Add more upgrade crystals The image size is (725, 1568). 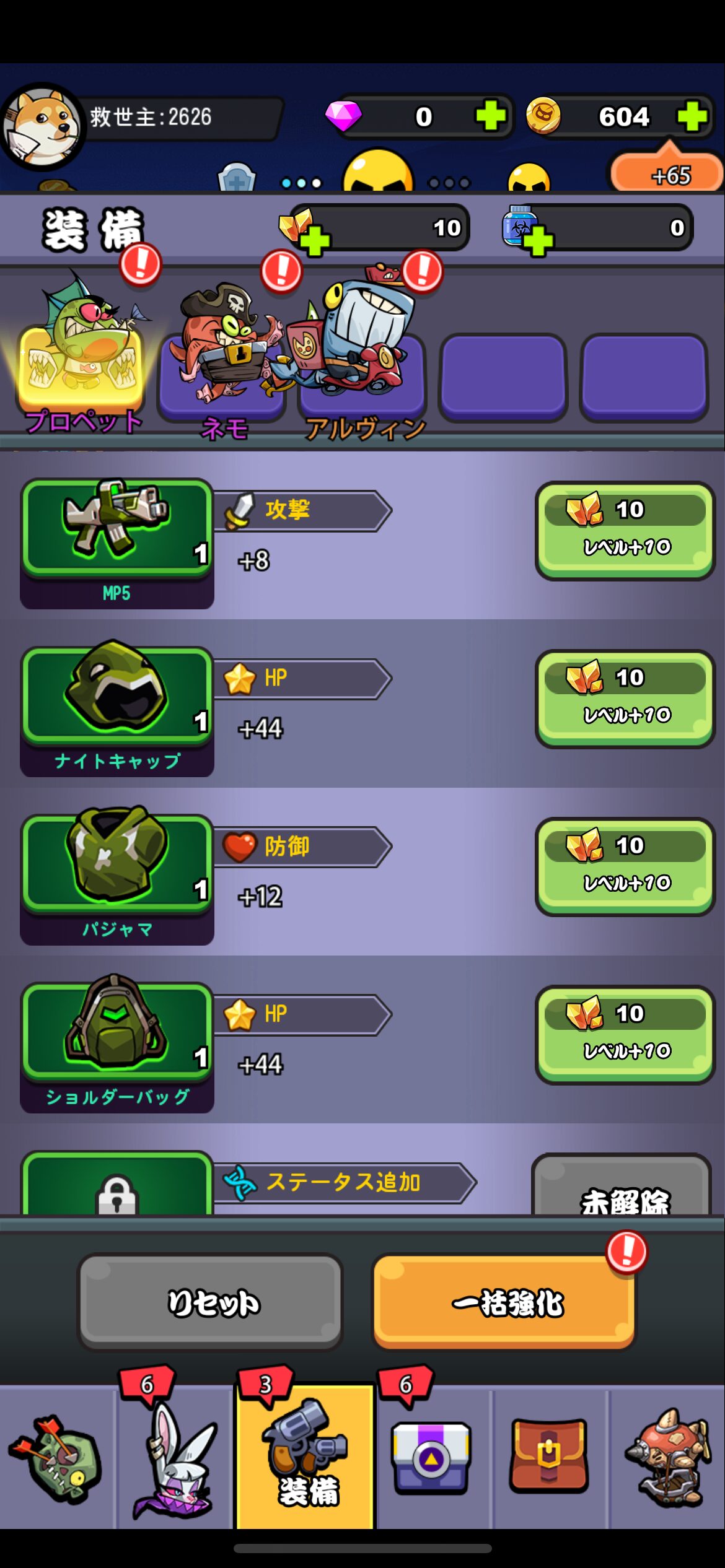click(314, 240)
